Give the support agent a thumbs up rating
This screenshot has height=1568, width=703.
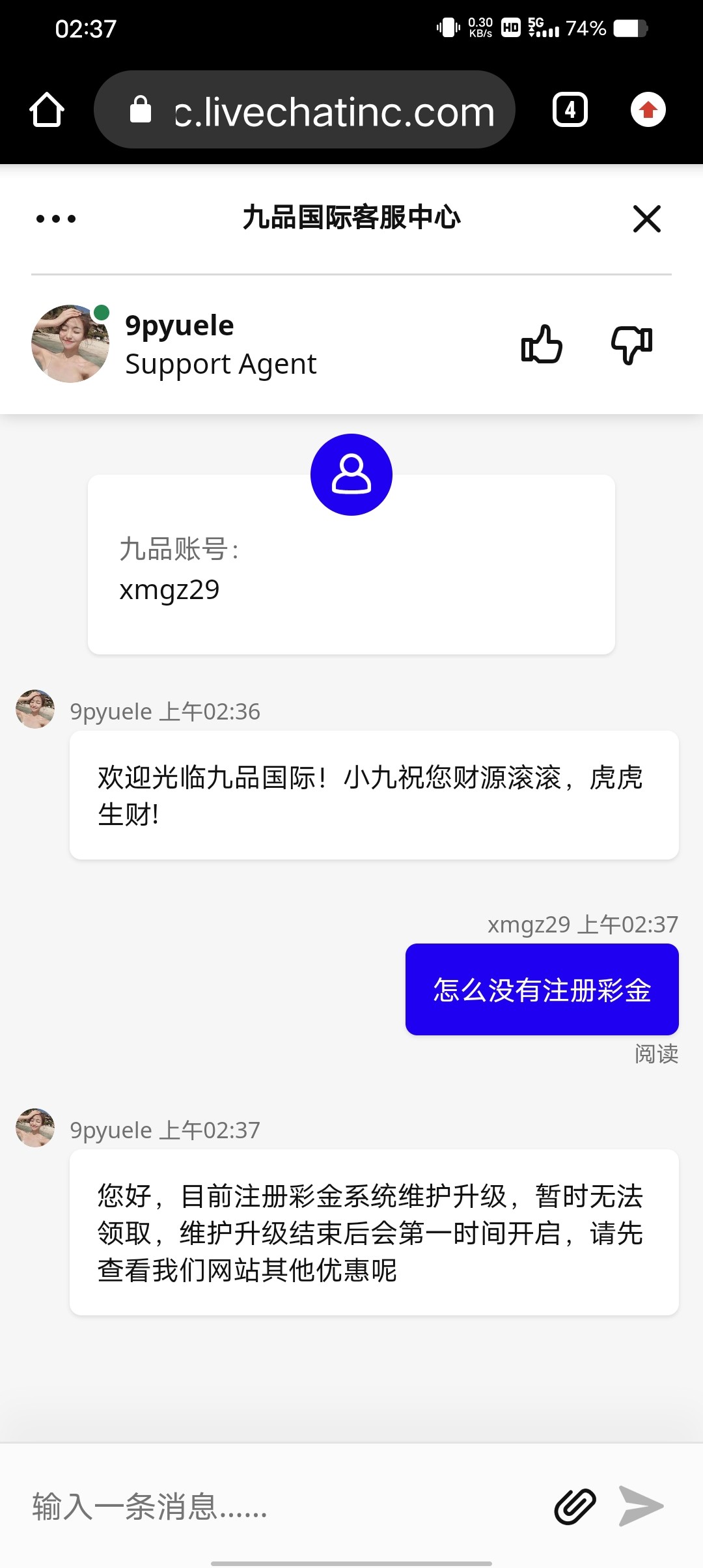(542, 344)
